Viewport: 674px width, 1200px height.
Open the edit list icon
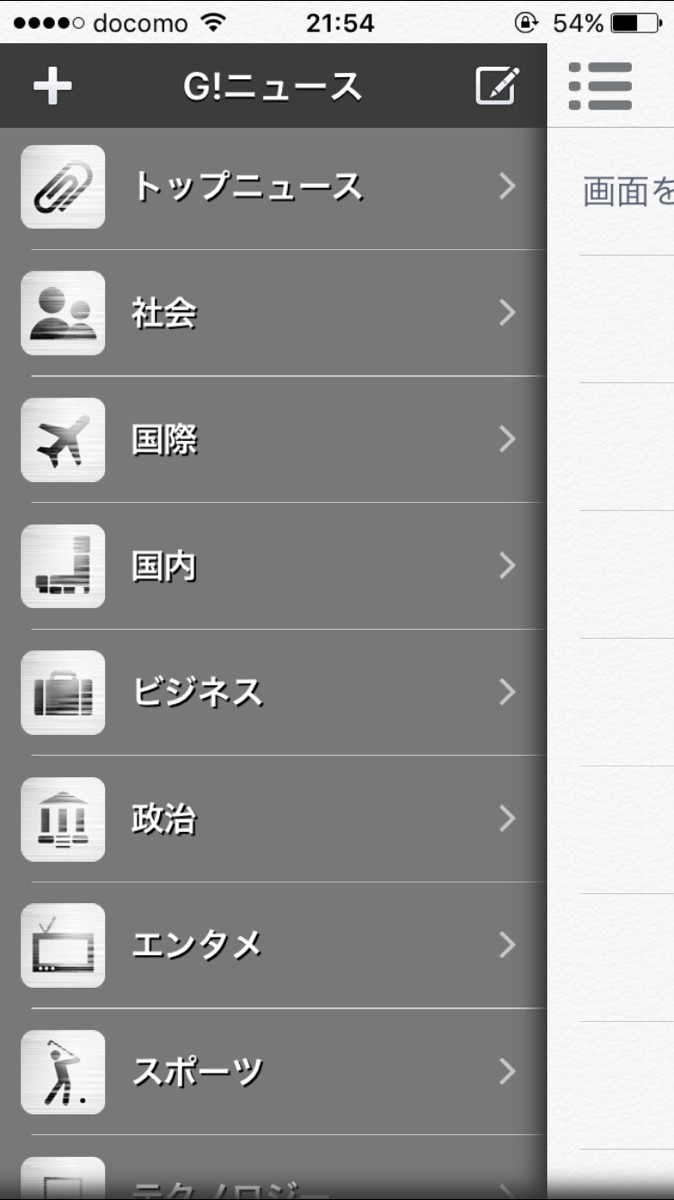[497, 87]
